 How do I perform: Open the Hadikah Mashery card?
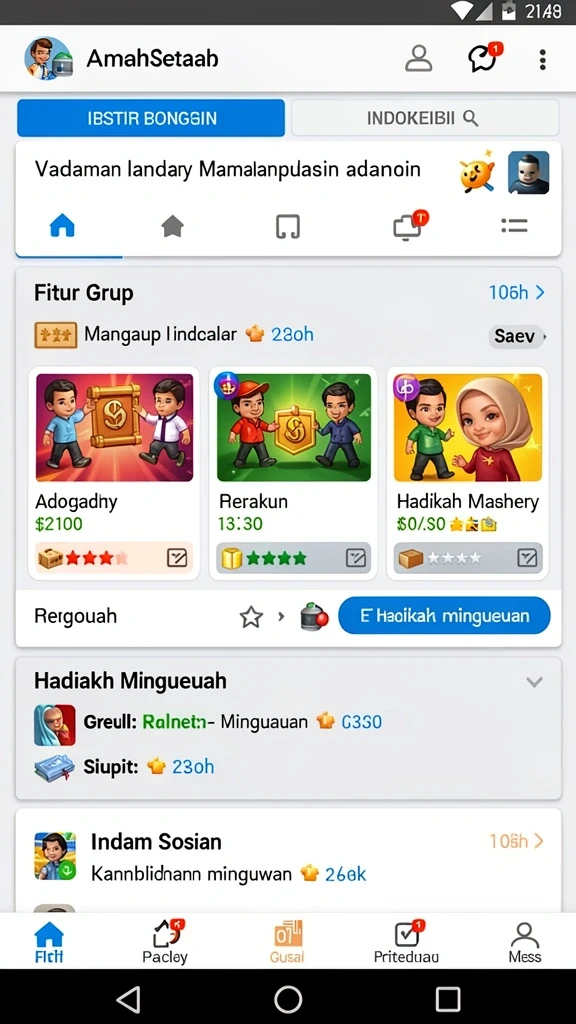[x=468, y=473]
